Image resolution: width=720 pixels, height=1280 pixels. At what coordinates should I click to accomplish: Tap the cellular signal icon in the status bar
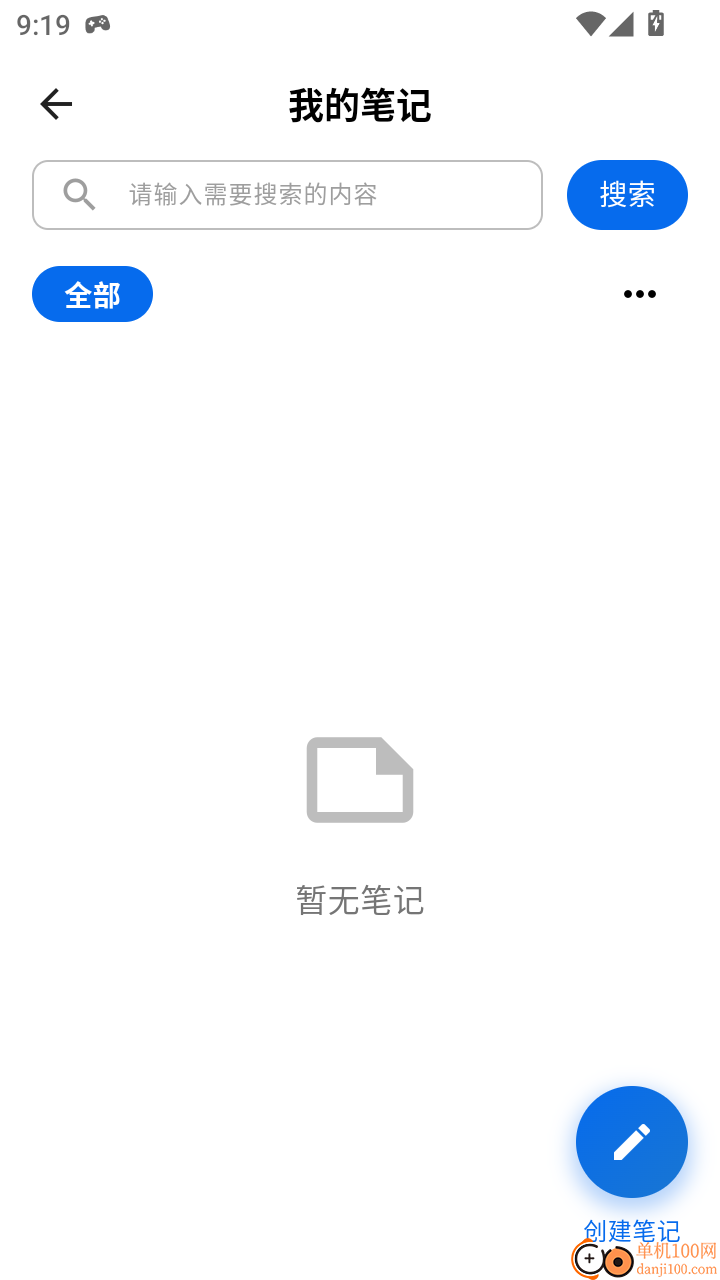point(622,26)
